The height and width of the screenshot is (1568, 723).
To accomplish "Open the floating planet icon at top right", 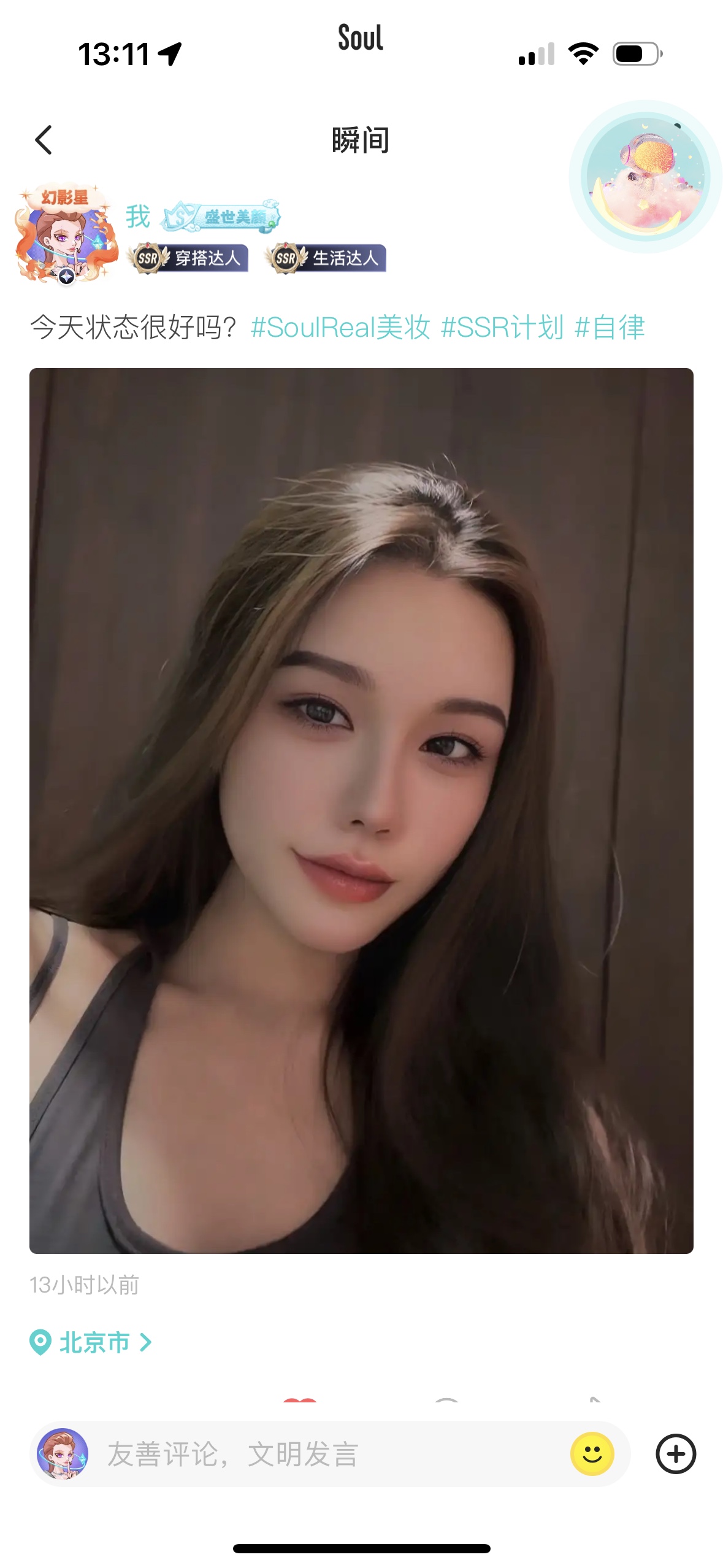I will pos(646,177).
